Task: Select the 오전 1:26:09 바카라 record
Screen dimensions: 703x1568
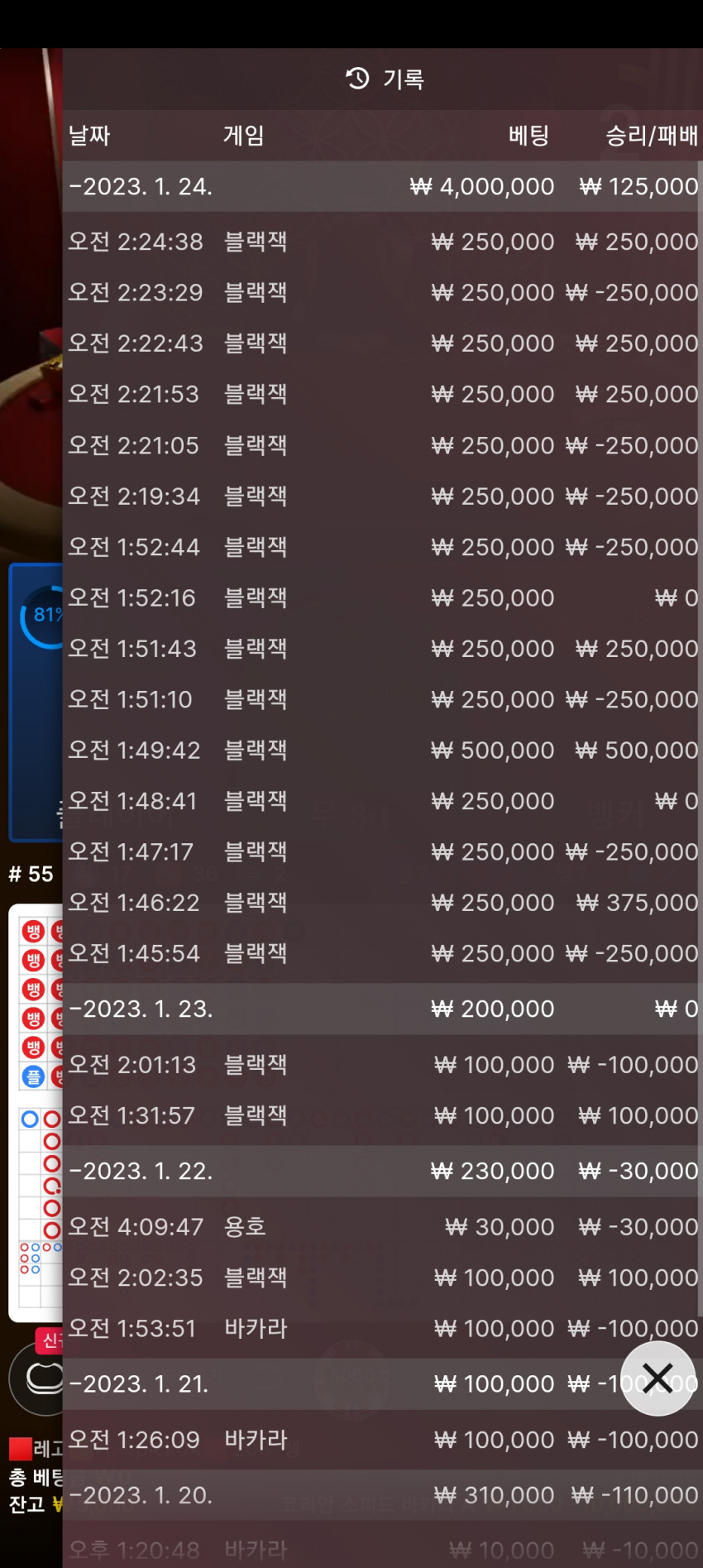Action: tap(382, 1440)
